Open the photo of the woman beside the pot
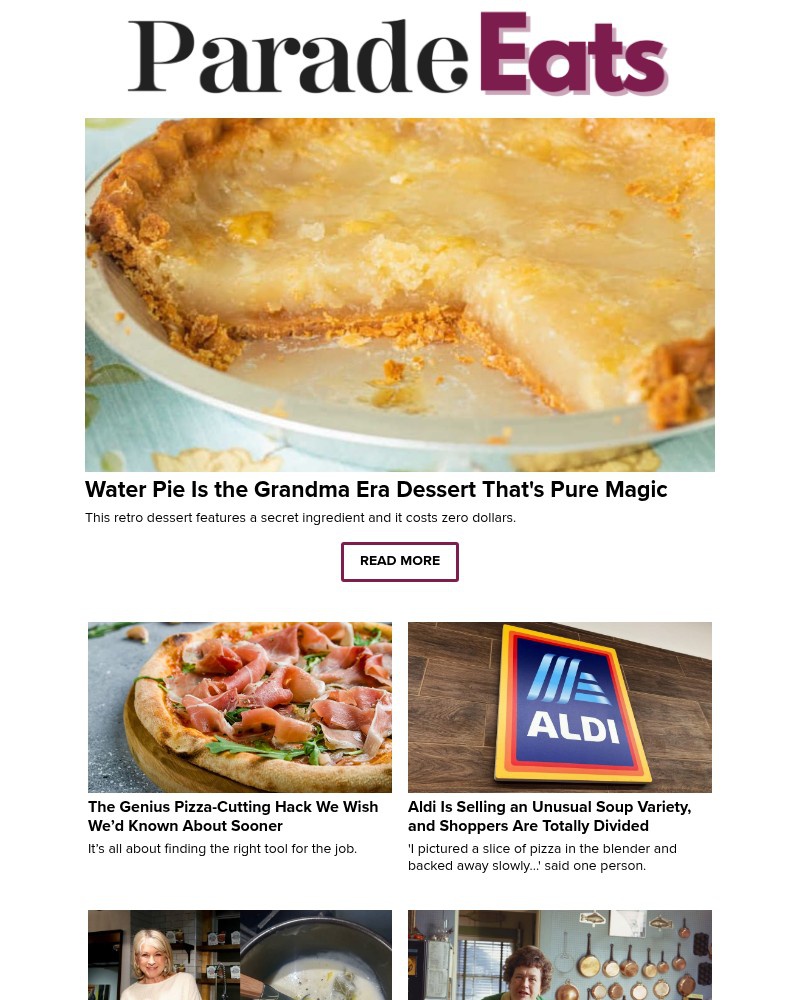 (x=240, y=955)
